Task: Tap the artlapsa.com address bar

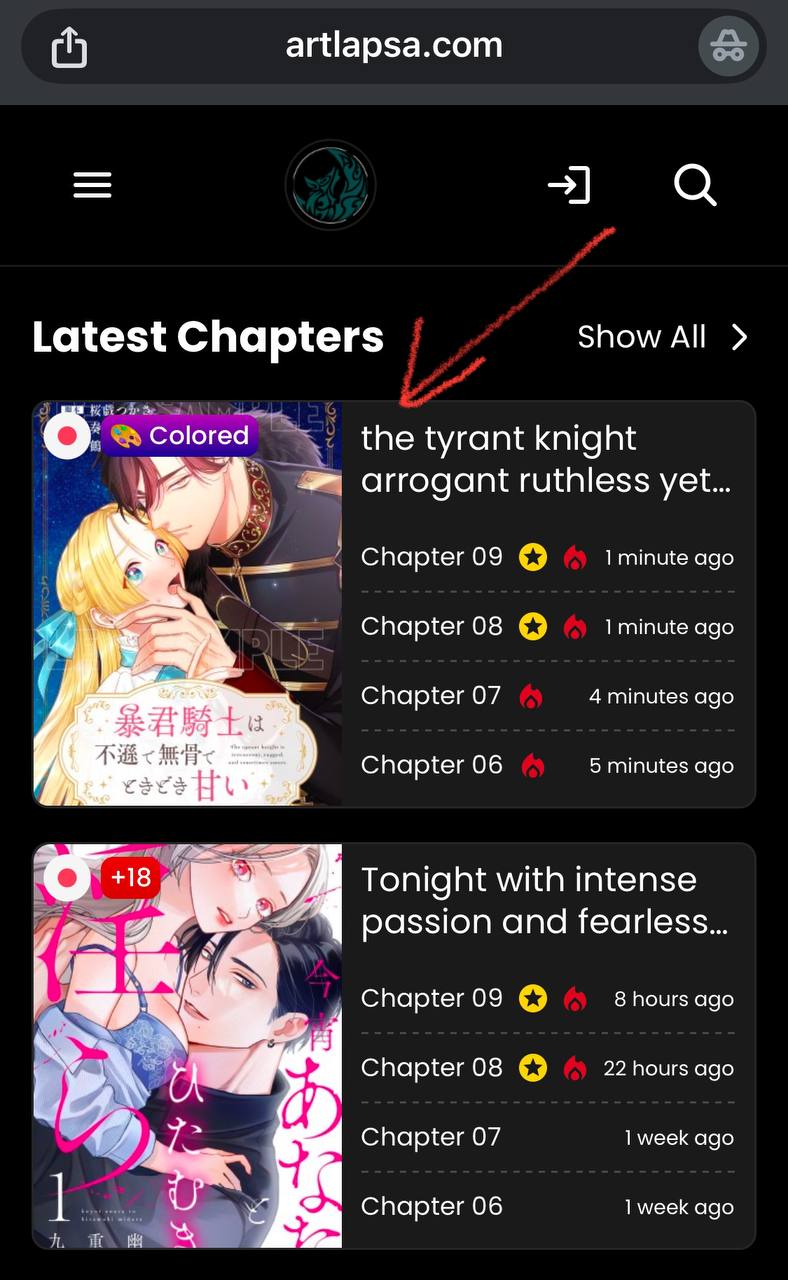Action: pyautogui.click(x=394, y=46)
